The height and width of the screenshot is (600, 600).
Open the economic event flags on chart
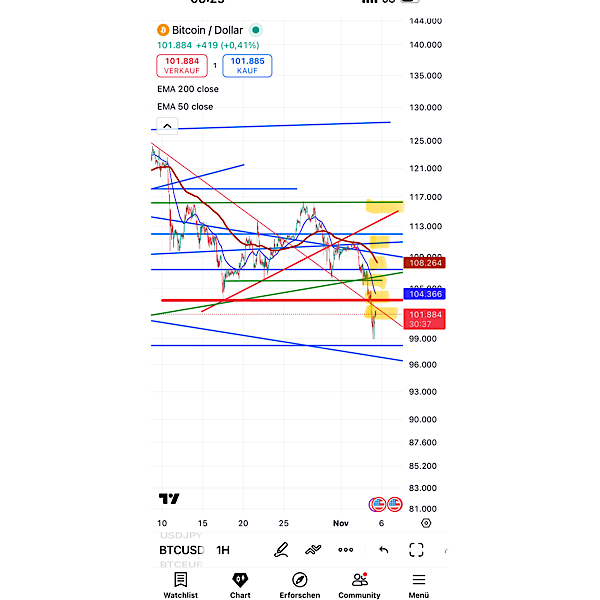[385, 505]
